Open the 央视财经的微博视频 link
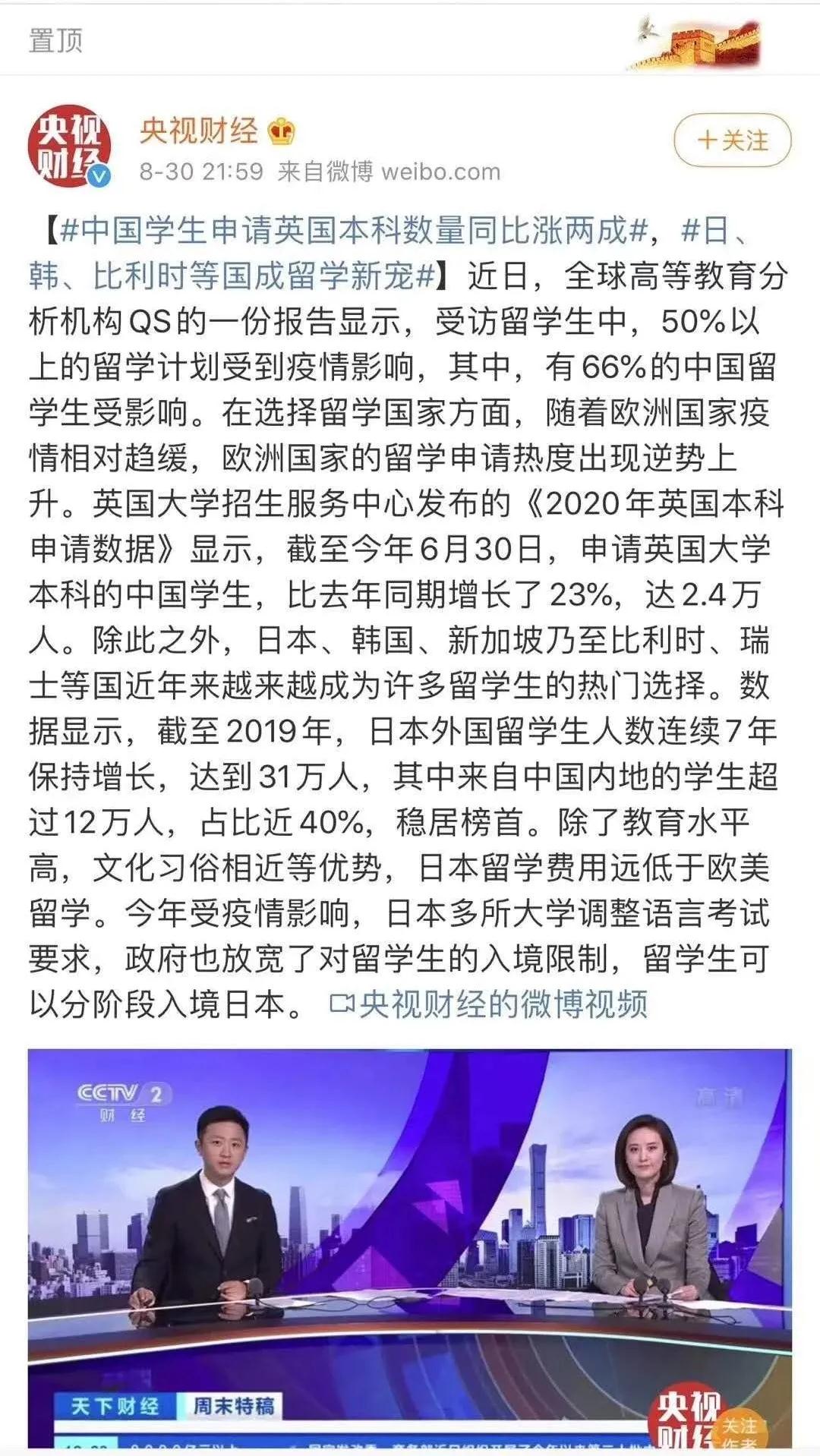Viewport: 820px width, 1456px height. click(x=490, y=1004)
